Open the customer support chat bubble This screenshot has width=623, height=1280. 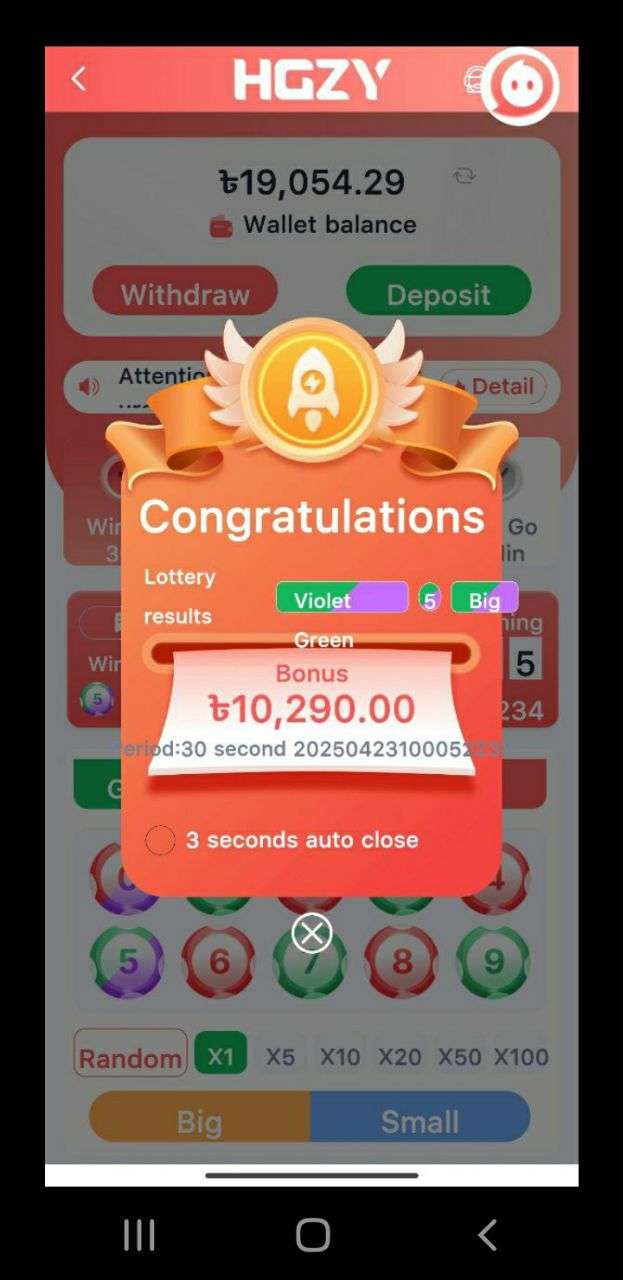click(519, 86)
